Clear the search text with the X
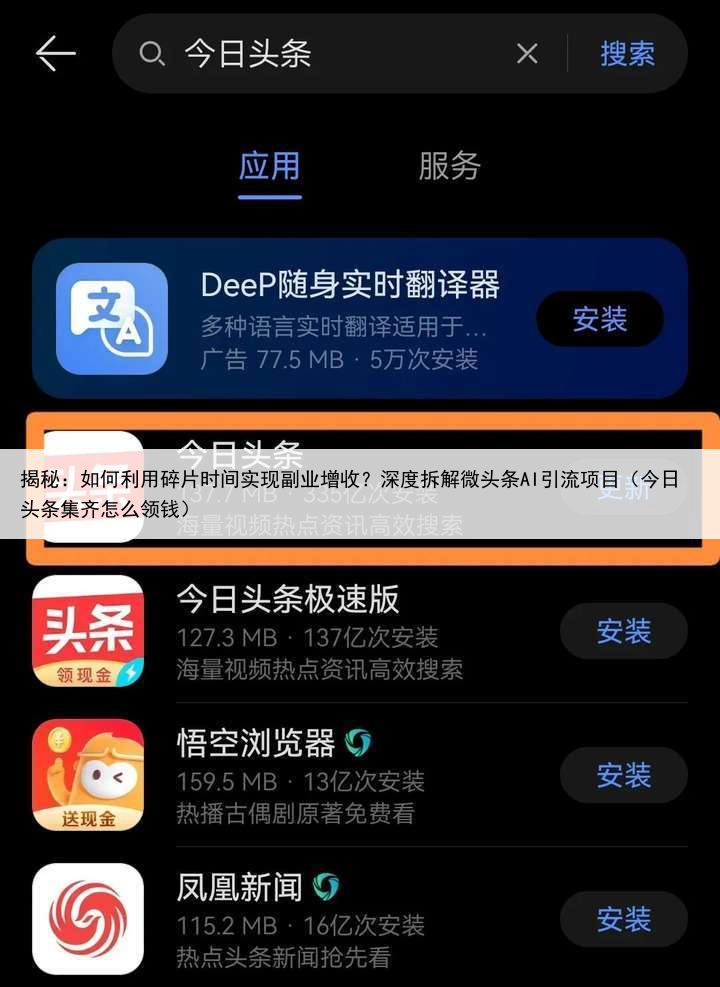 coord(527,54)
